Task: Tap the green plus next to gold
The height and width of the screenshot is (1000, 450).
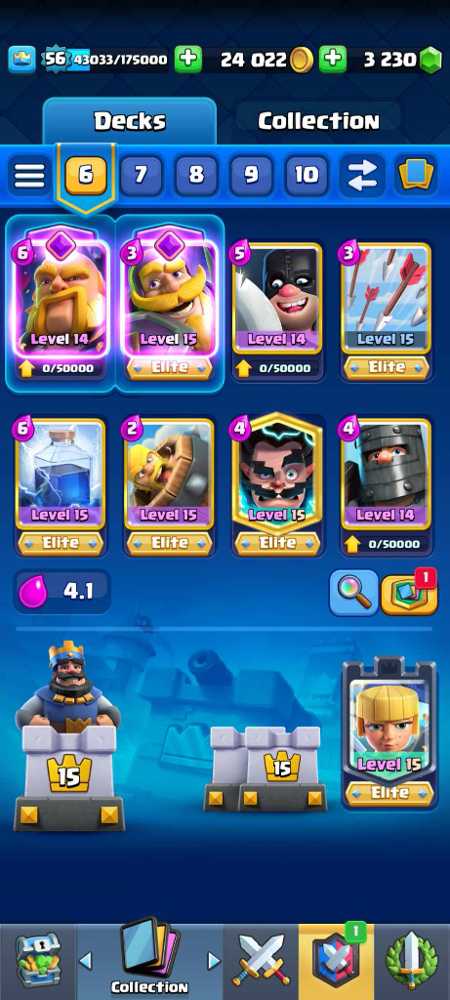Action: pos(332,59)
